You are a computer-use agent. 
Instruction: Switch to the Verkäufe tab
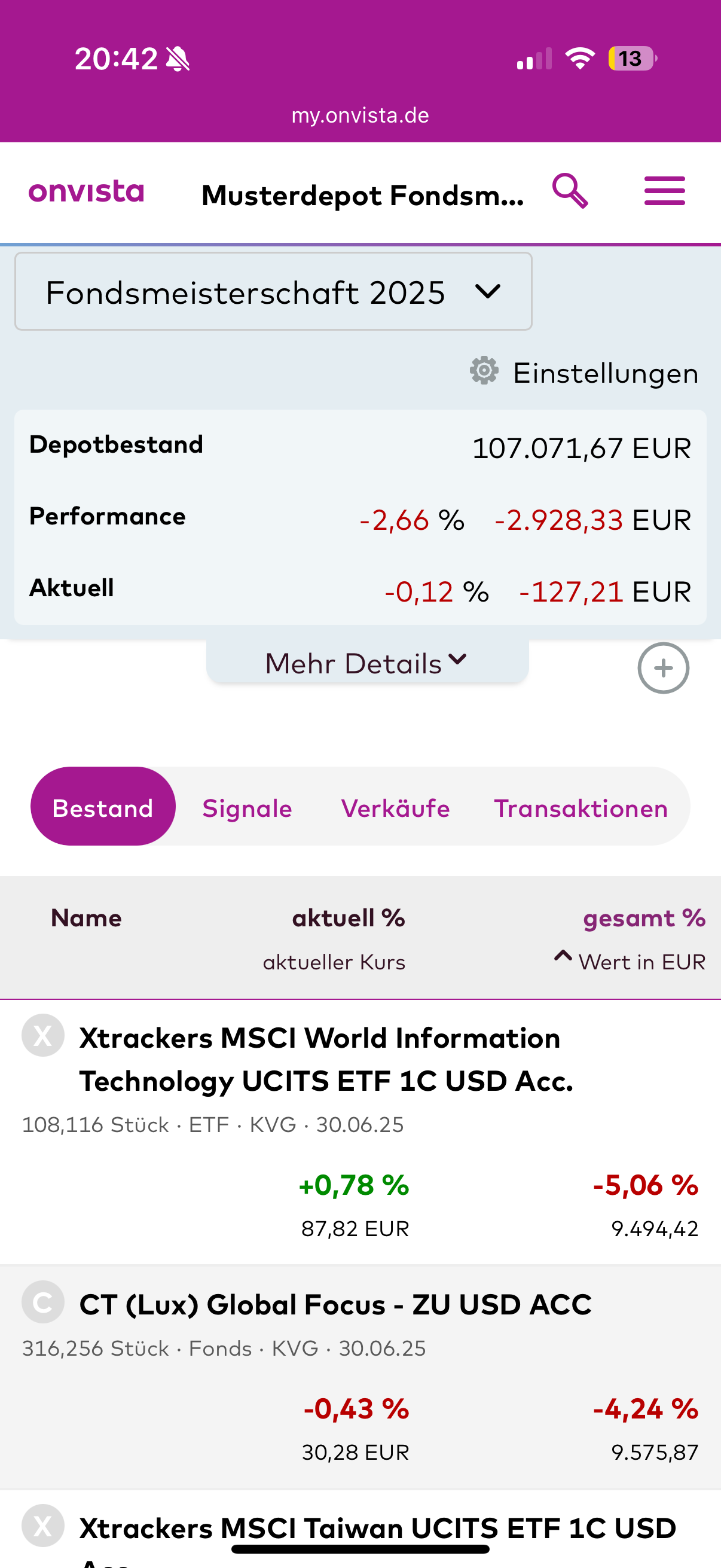[396, 808]
